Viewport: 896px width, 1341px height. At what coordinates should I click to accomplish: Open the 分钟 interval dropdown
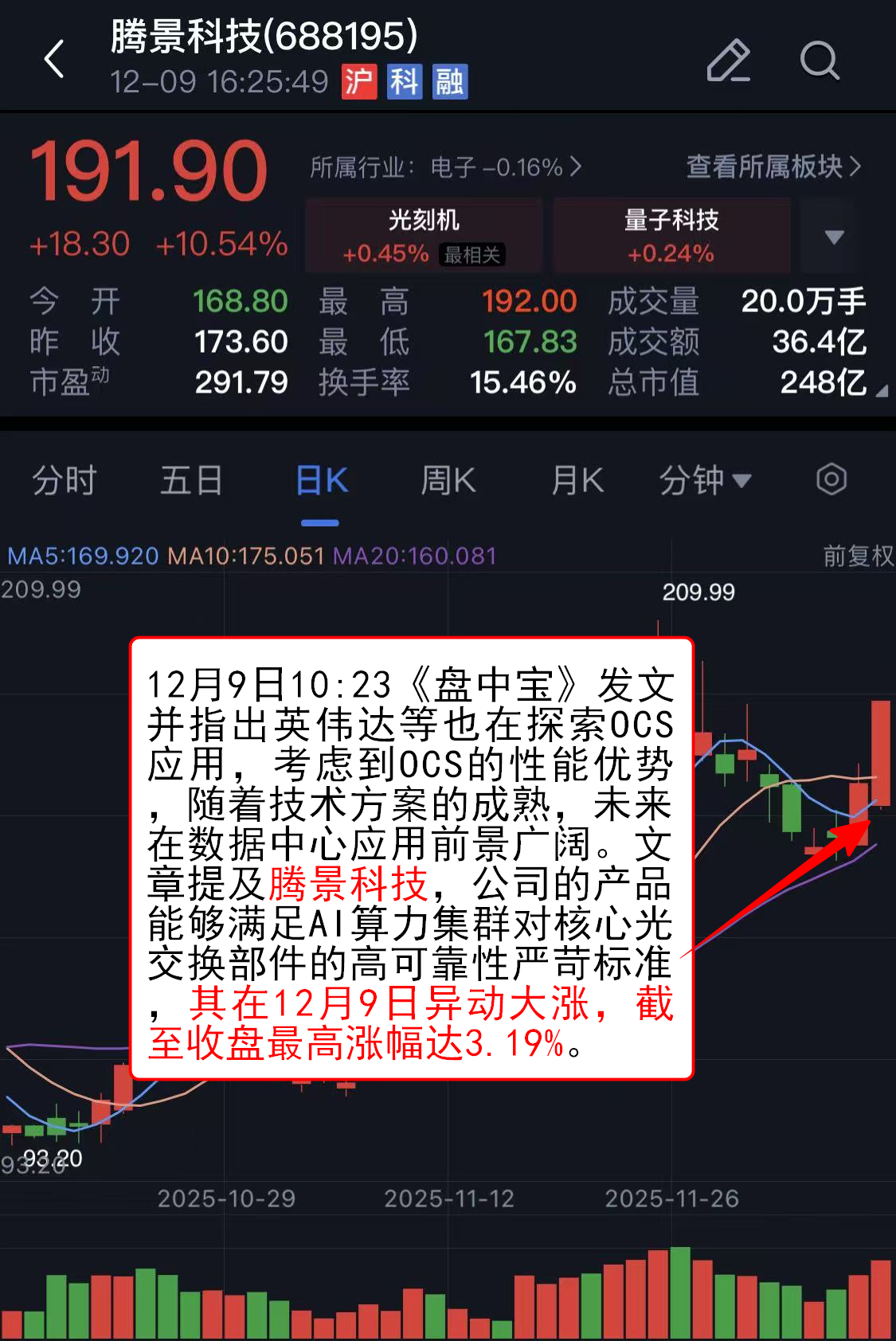pos(705,481)
